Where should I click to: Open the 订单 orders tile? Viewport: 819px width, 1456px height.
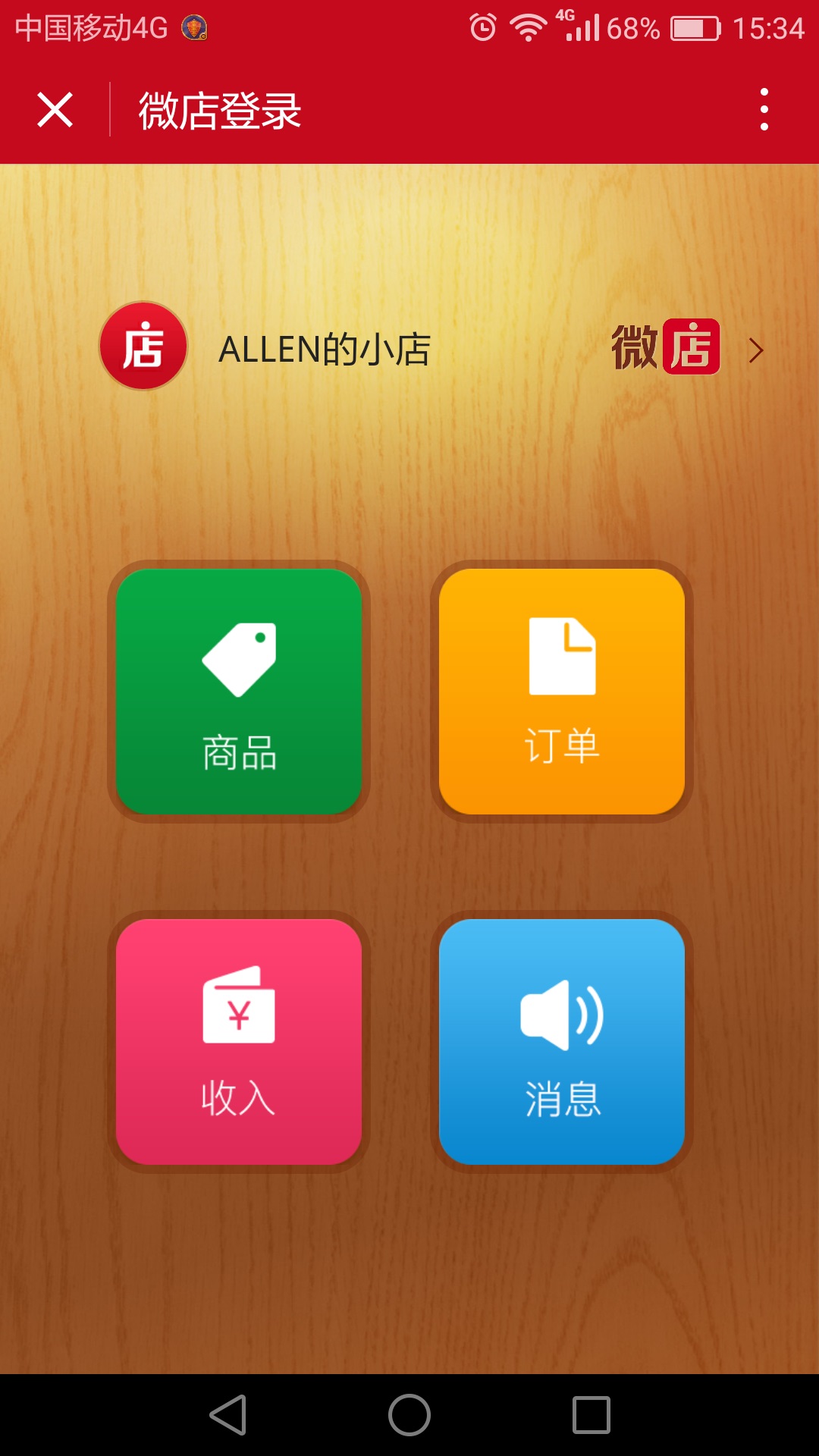562,691
